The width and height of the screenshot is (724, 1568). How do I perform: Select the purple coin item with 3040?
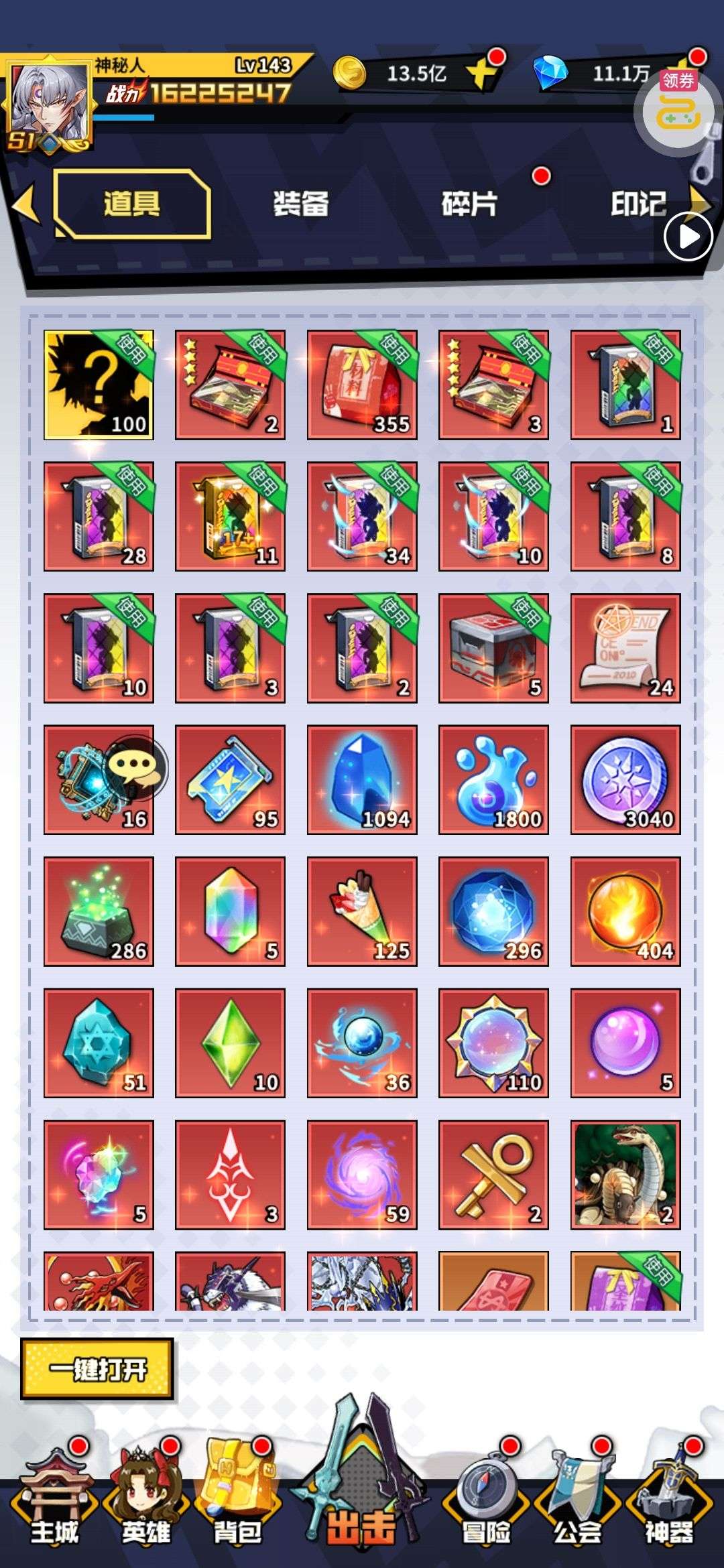[625, 779]
